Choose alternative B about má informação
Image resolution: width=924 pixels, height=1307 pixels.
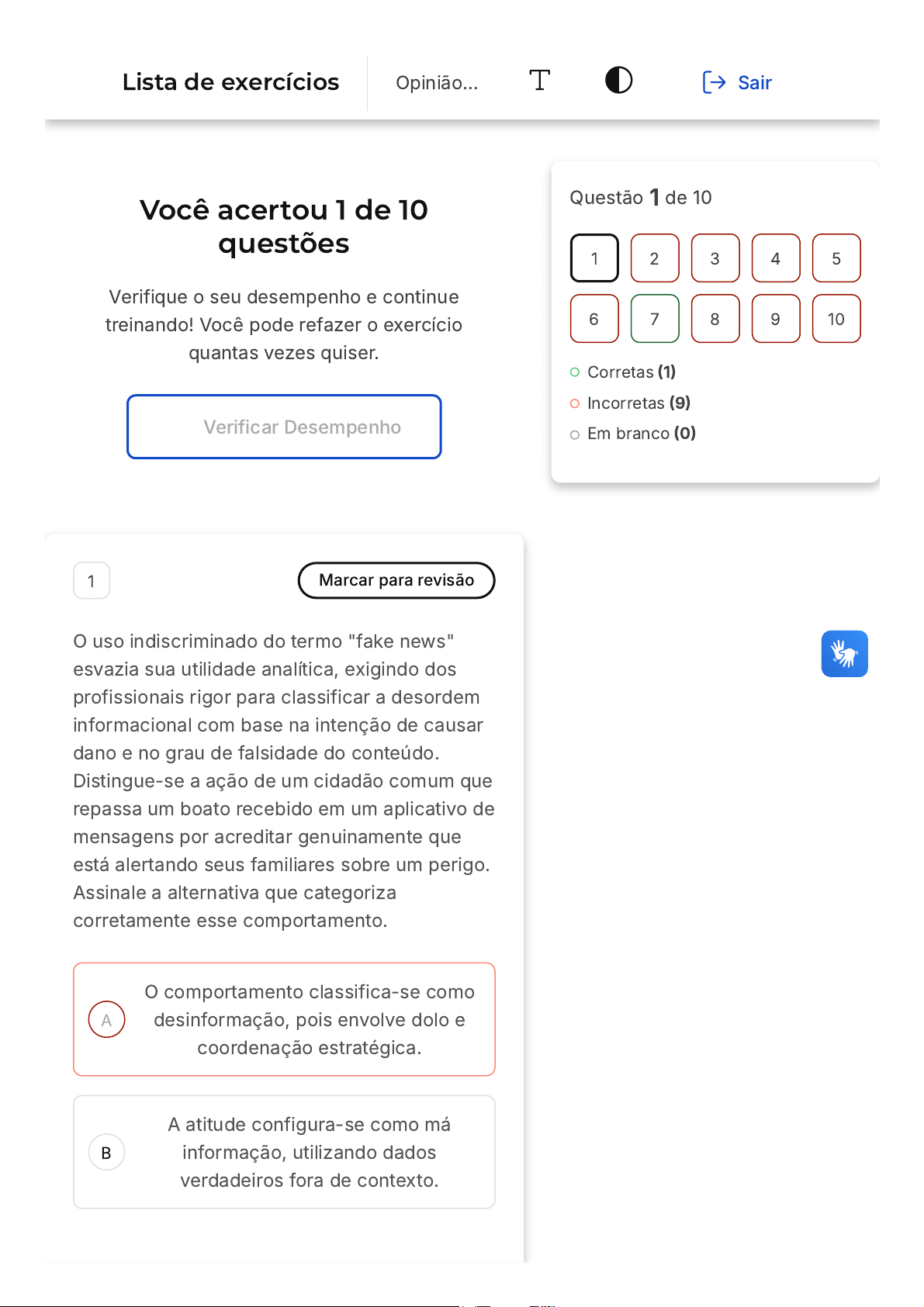pyautogui.click(x=284, y=1152)
